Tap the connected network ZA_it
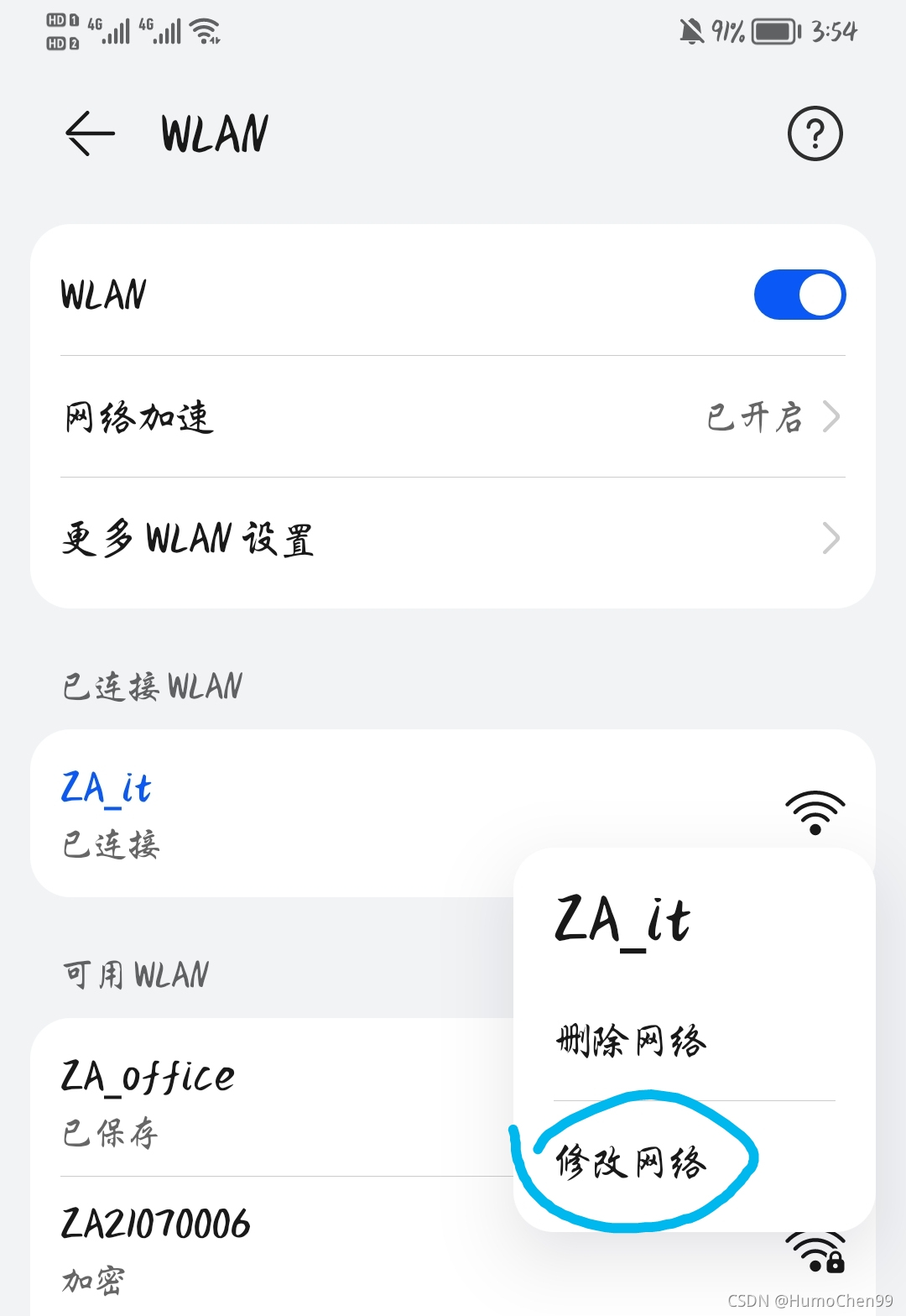The width and height of the screenshot is (906, 1316). (252, 810)
